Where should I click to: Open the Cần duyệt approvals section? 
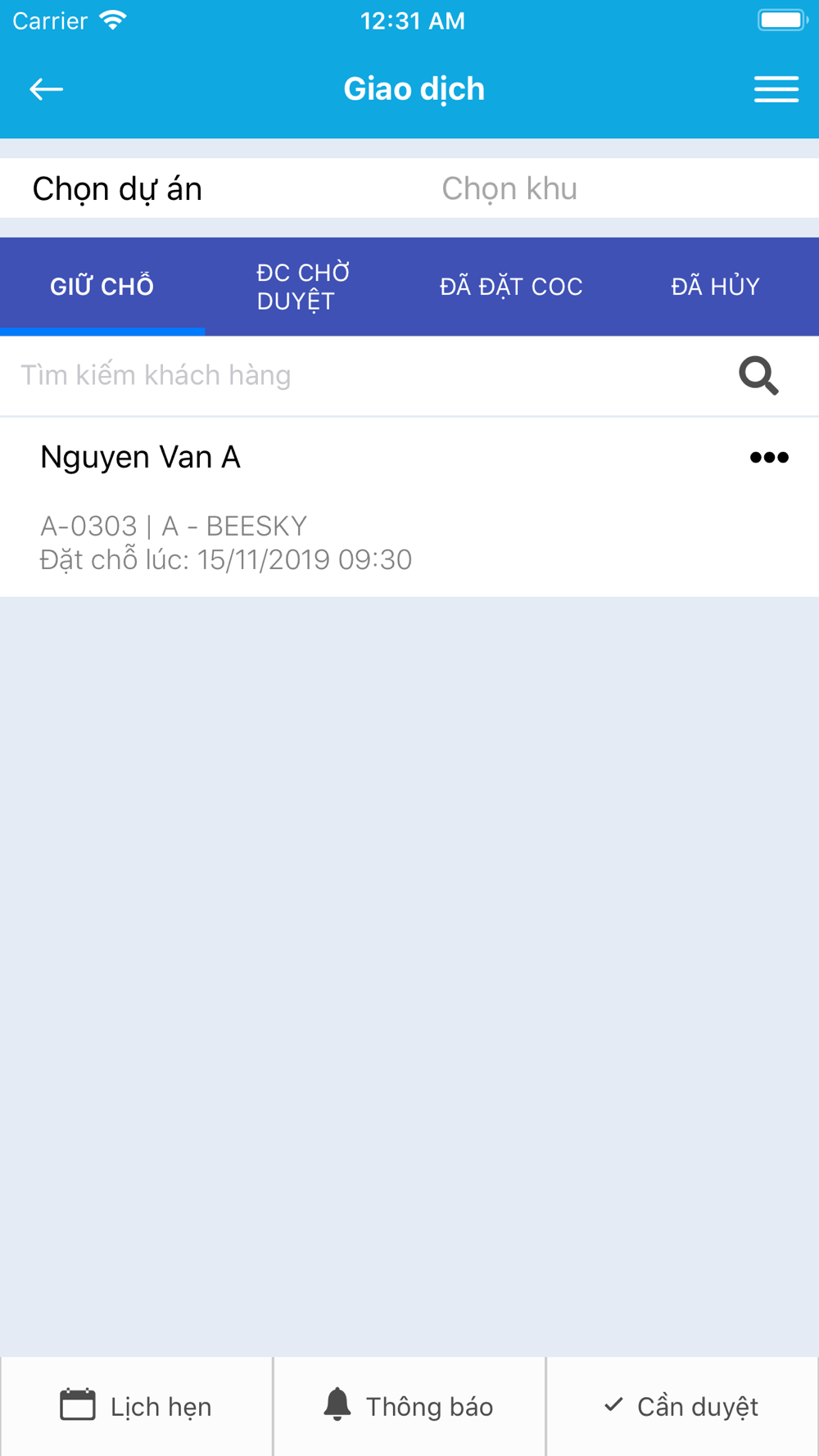(x=682, y=1406)
